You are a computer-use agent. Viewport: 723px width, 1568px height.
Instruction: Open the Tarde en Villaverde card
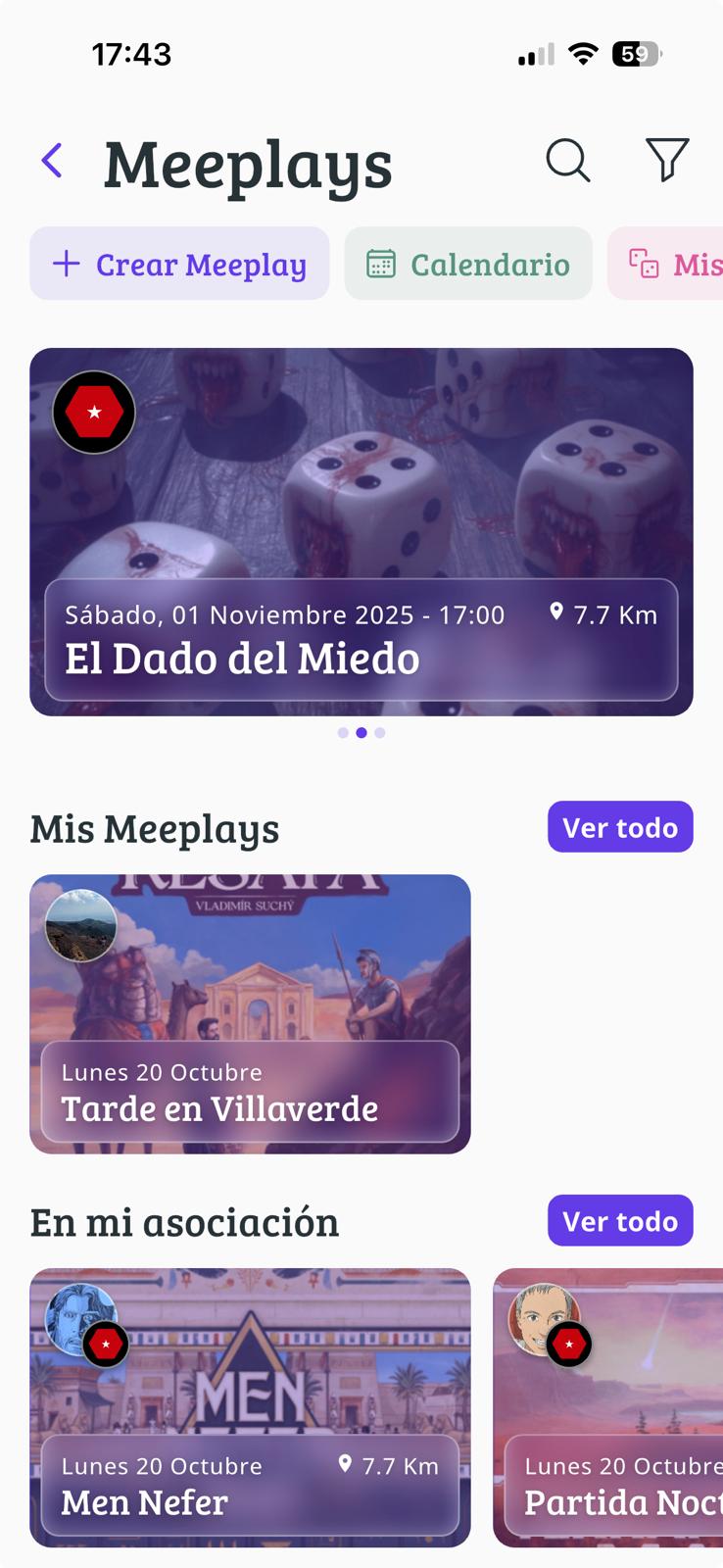point(250,1013)
